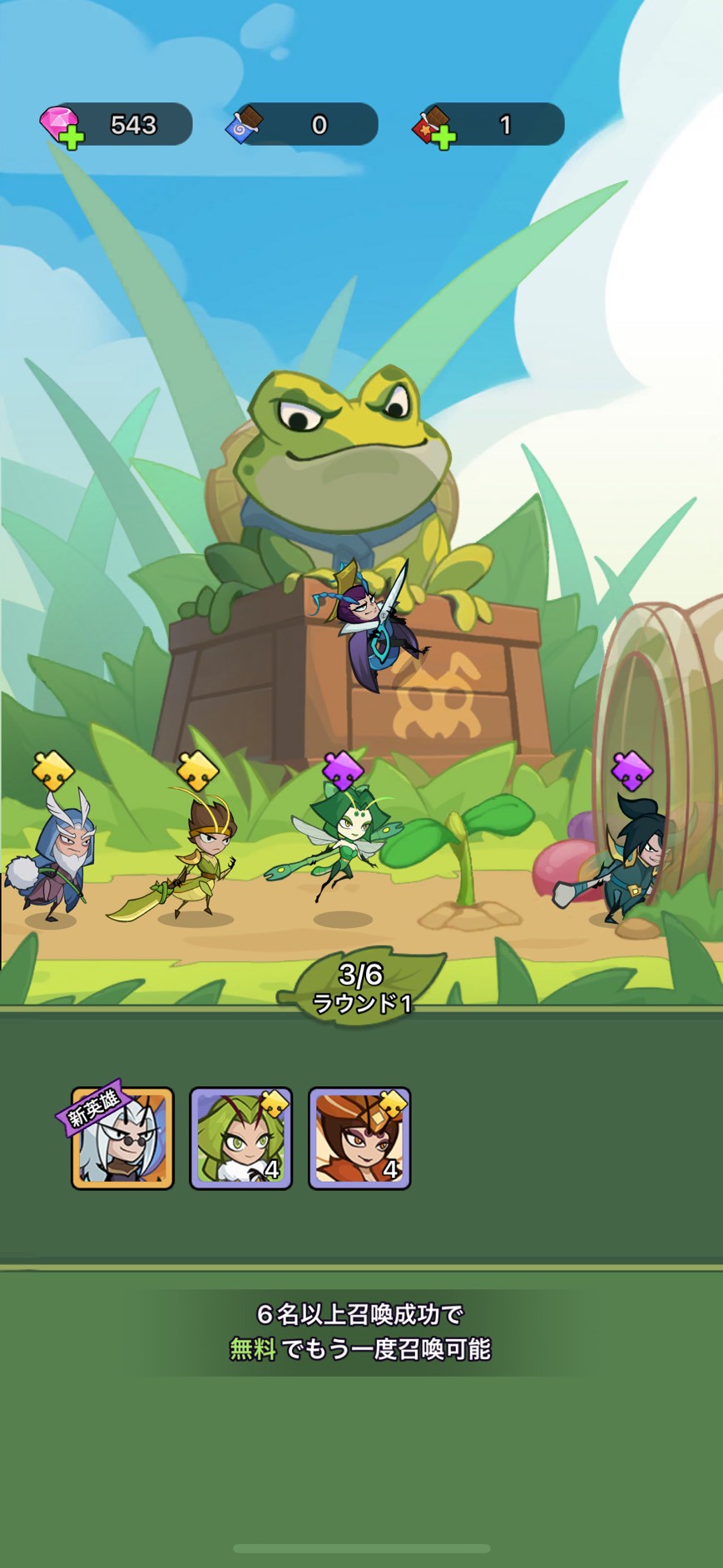
Task: Open the new hero card marked 新英雄
Action: pos(122,1138)
